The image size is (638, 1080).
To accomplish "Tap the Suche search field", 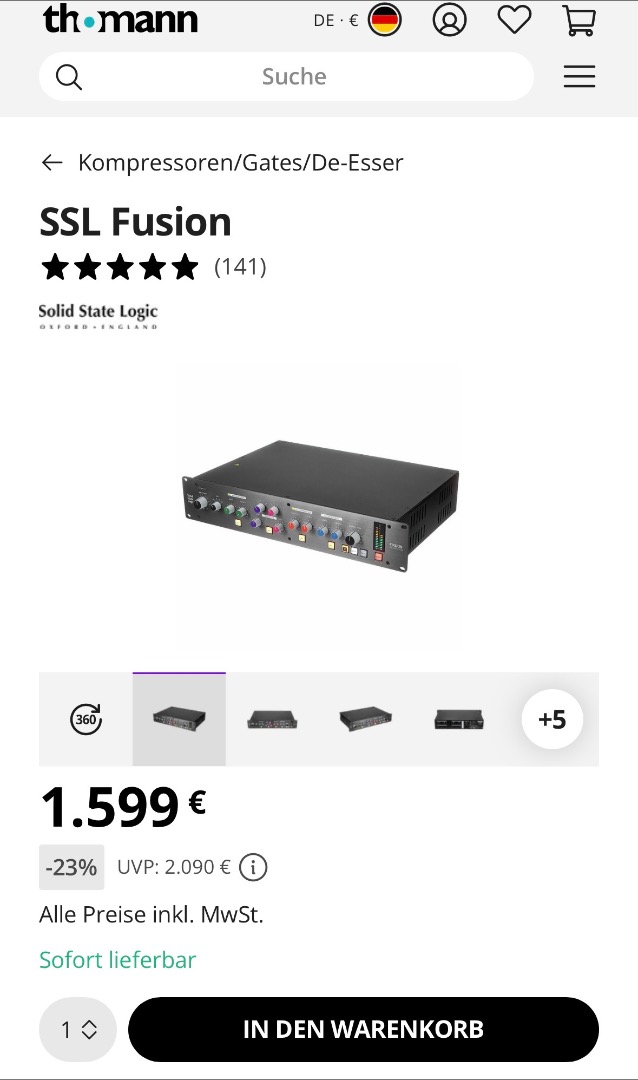I will click(294, 77).
